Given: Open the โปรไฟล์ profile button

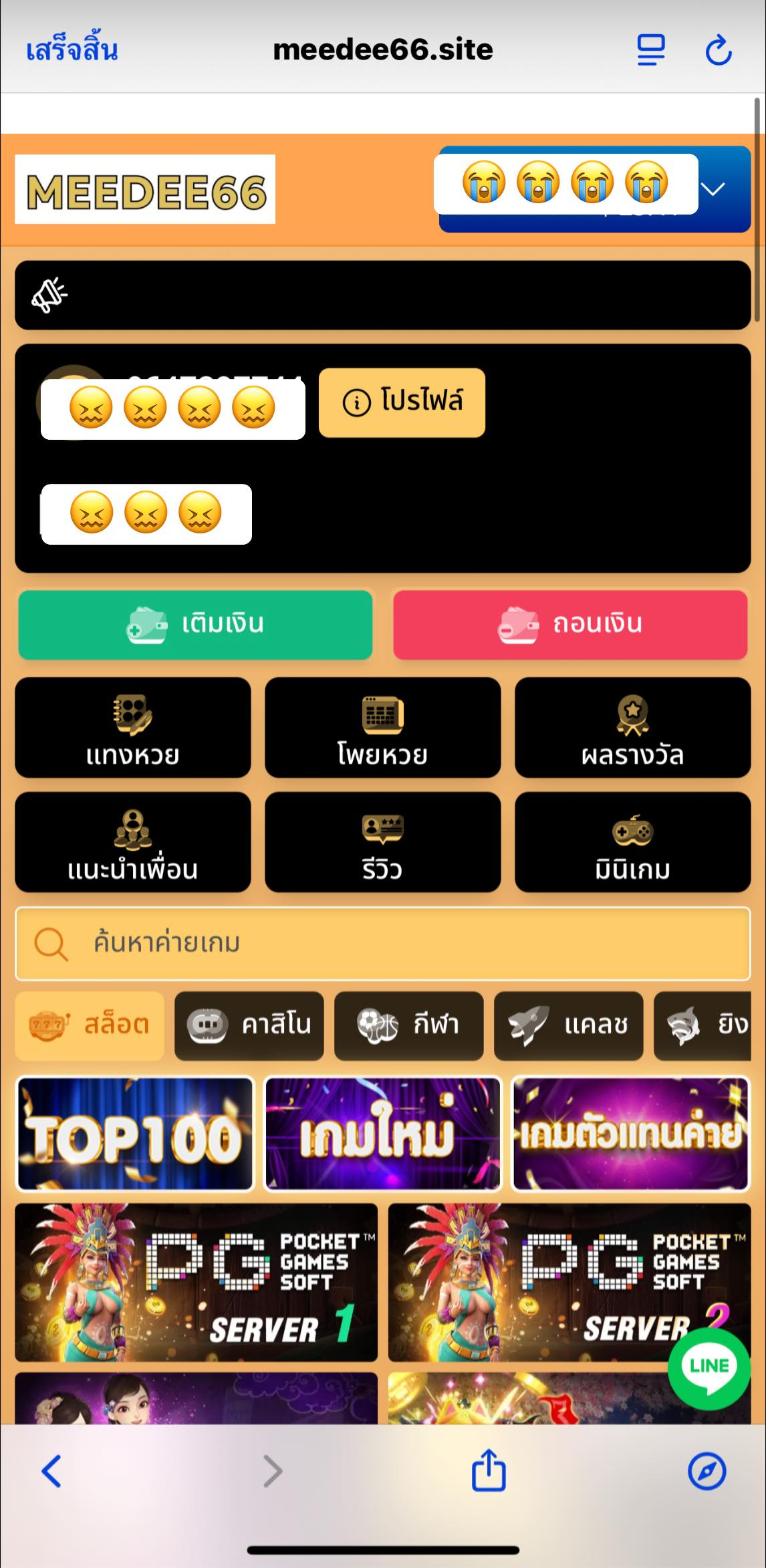Looking at the screenshot, I should tap(402, 402).
